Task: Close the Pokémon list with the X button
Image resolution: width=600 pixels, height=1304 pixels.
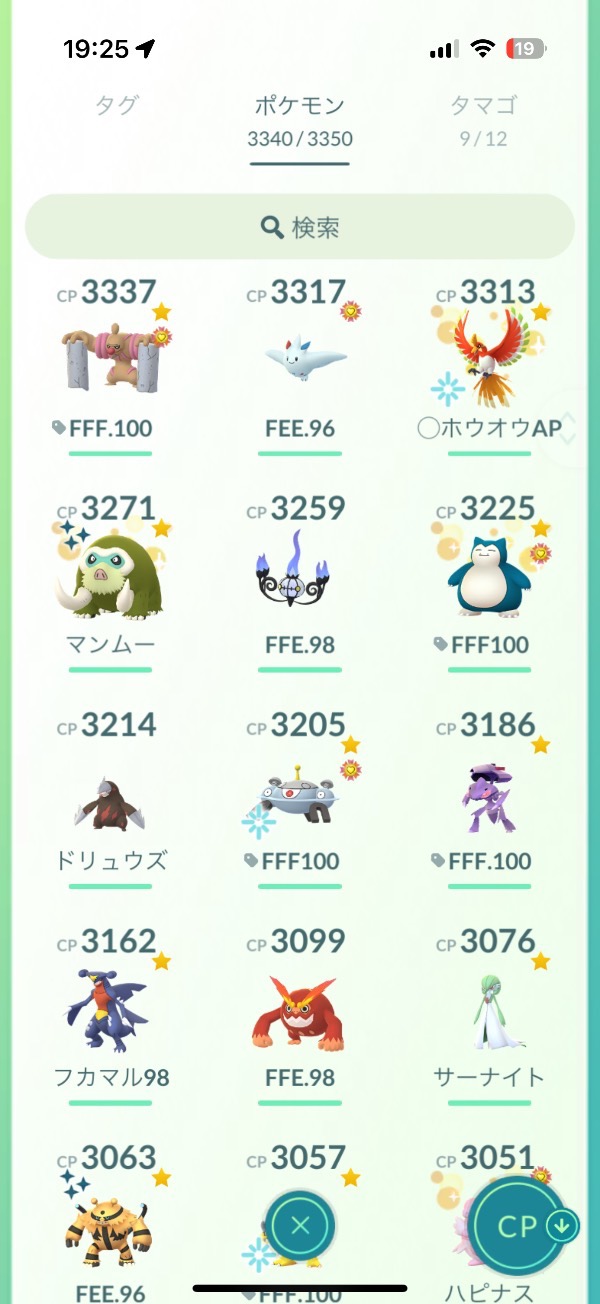Action: pos(300,1225)
